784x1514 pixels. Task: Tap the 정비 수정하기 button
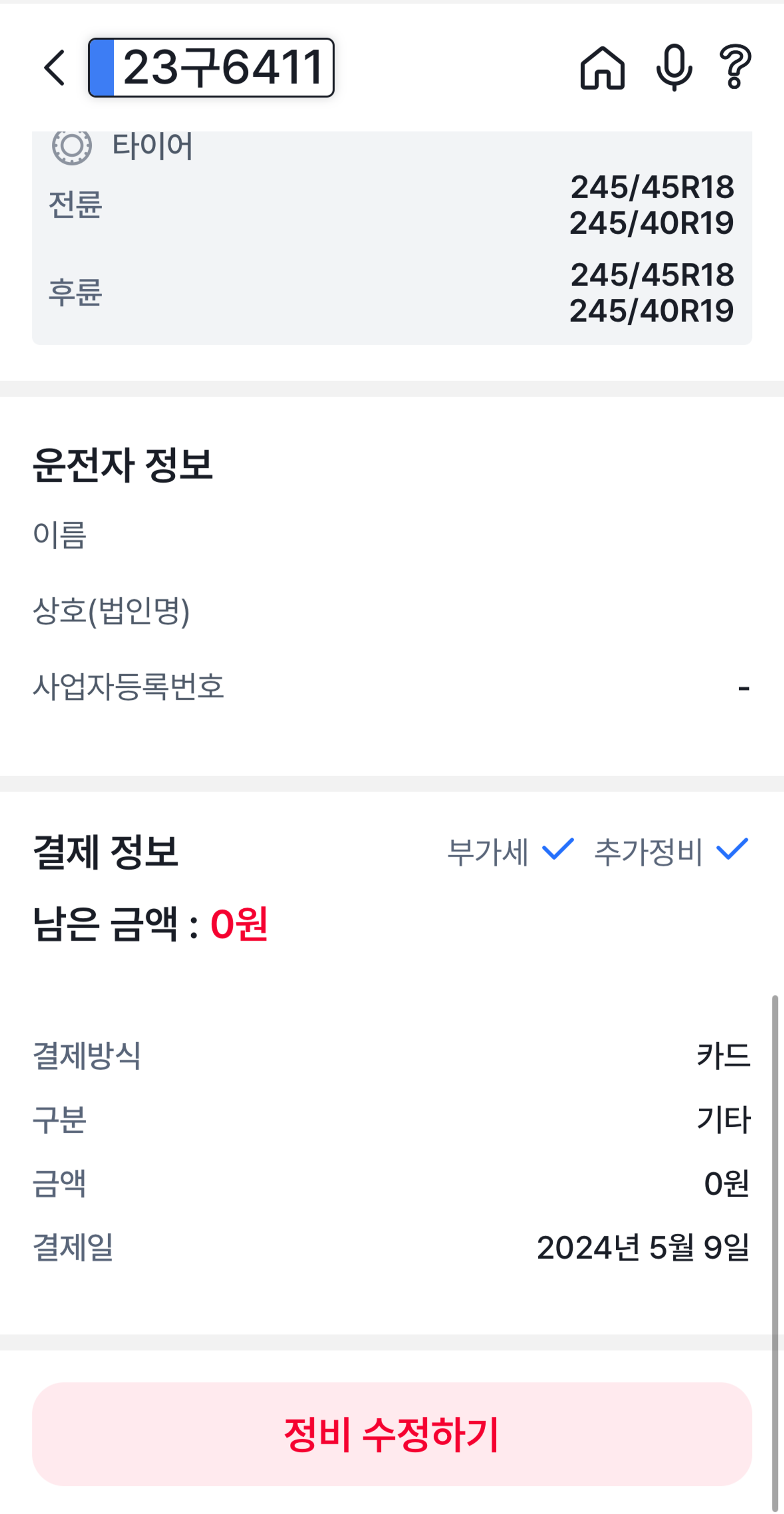point(392,1434)
